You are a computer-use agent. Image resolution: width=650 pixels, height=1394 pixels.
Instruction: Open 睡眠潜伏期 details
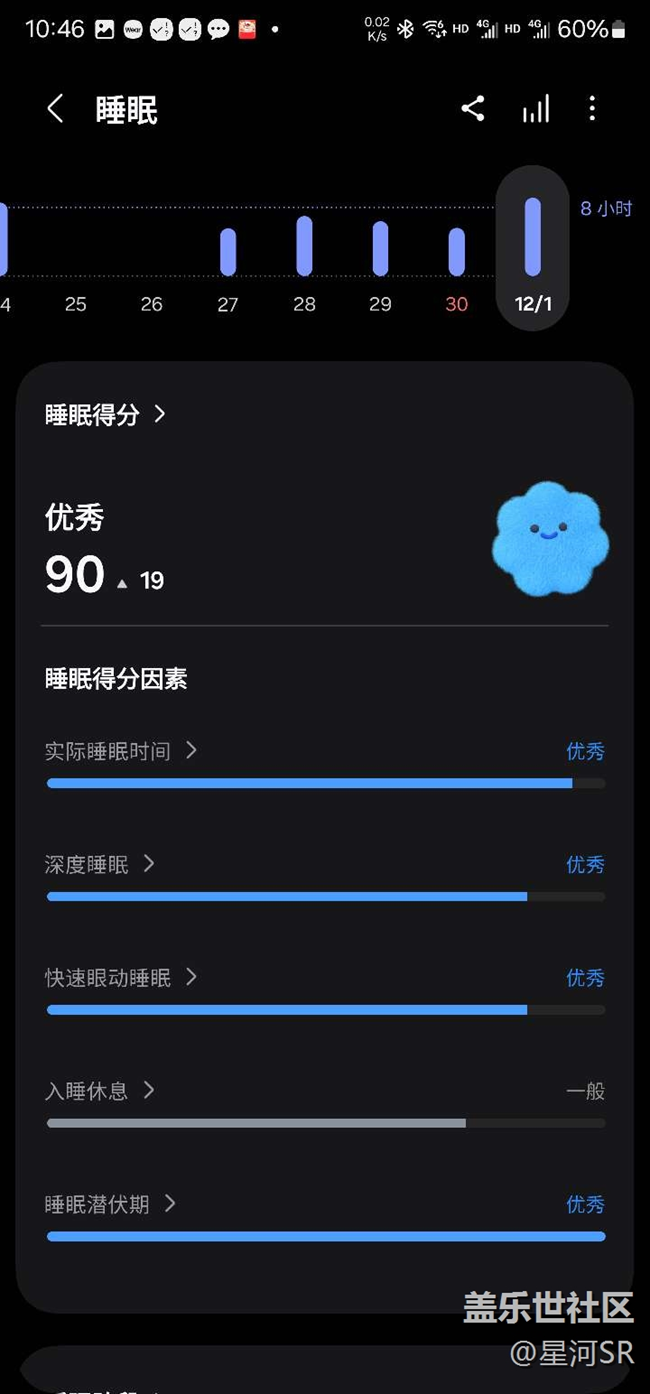(x=110, y=1204)
